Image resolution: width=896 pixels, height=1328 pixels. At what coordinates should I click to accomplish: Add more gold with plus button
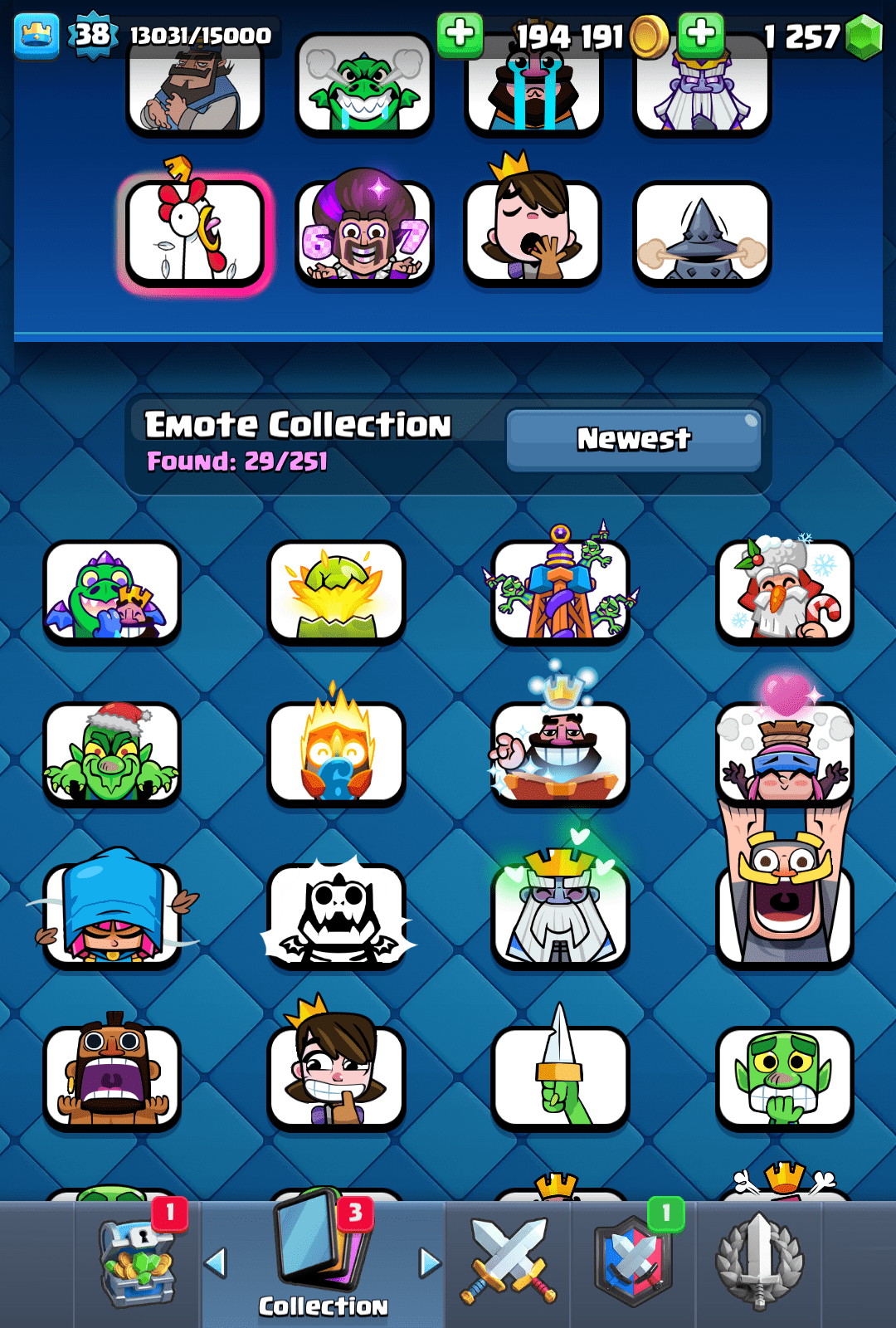[460, 35]
